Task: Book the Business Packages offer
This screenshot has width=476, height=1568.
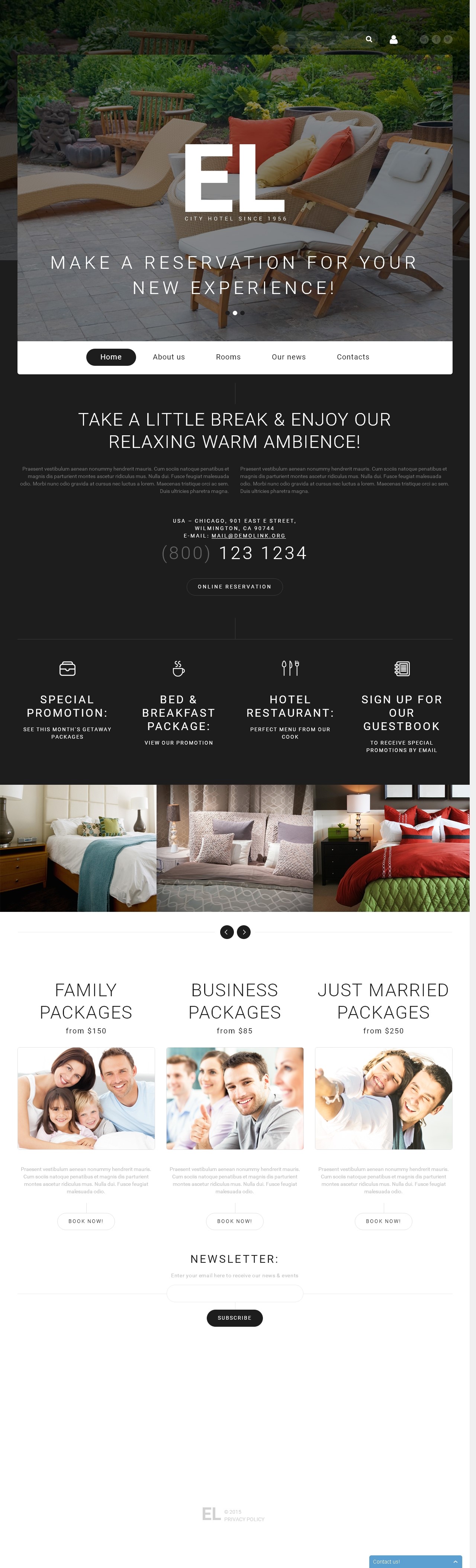Action: point(234,1221)
